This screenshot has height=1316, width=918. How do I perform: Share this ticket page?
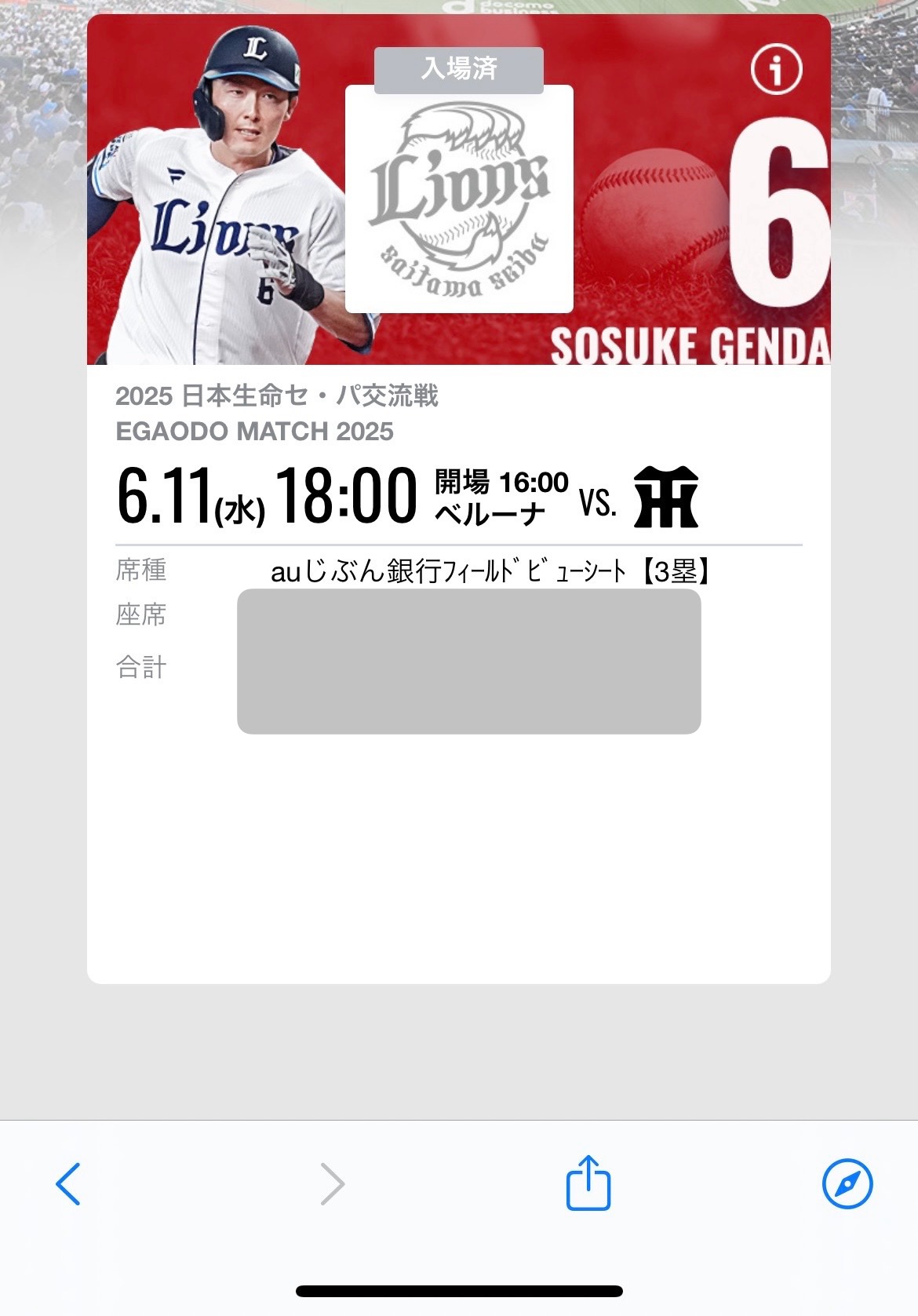pyautogui.click(x=588, y=1182)
